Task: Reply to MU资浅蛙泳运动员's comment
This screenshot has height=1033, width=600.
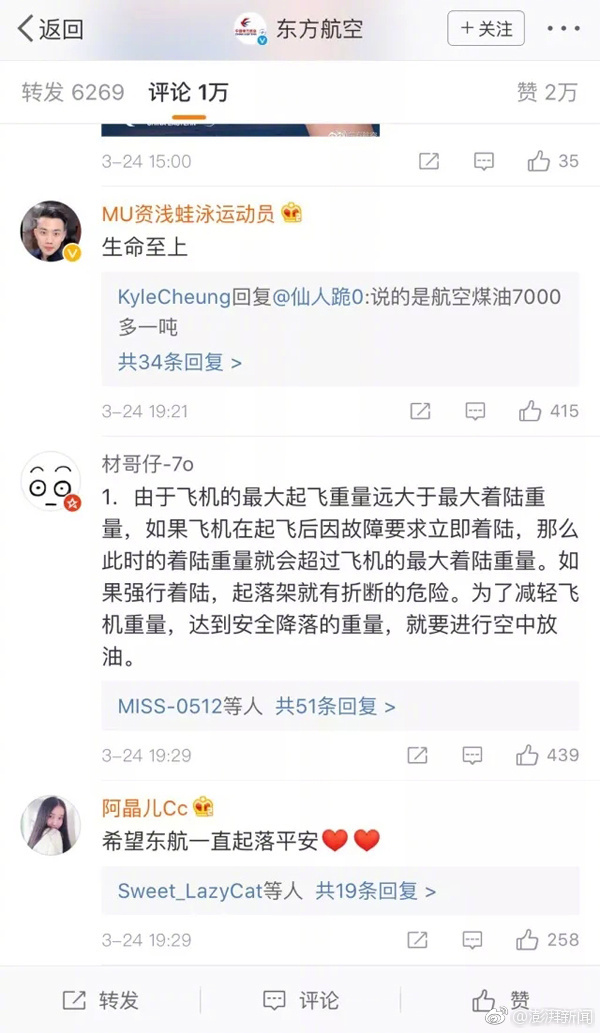Action: [476, 411]
